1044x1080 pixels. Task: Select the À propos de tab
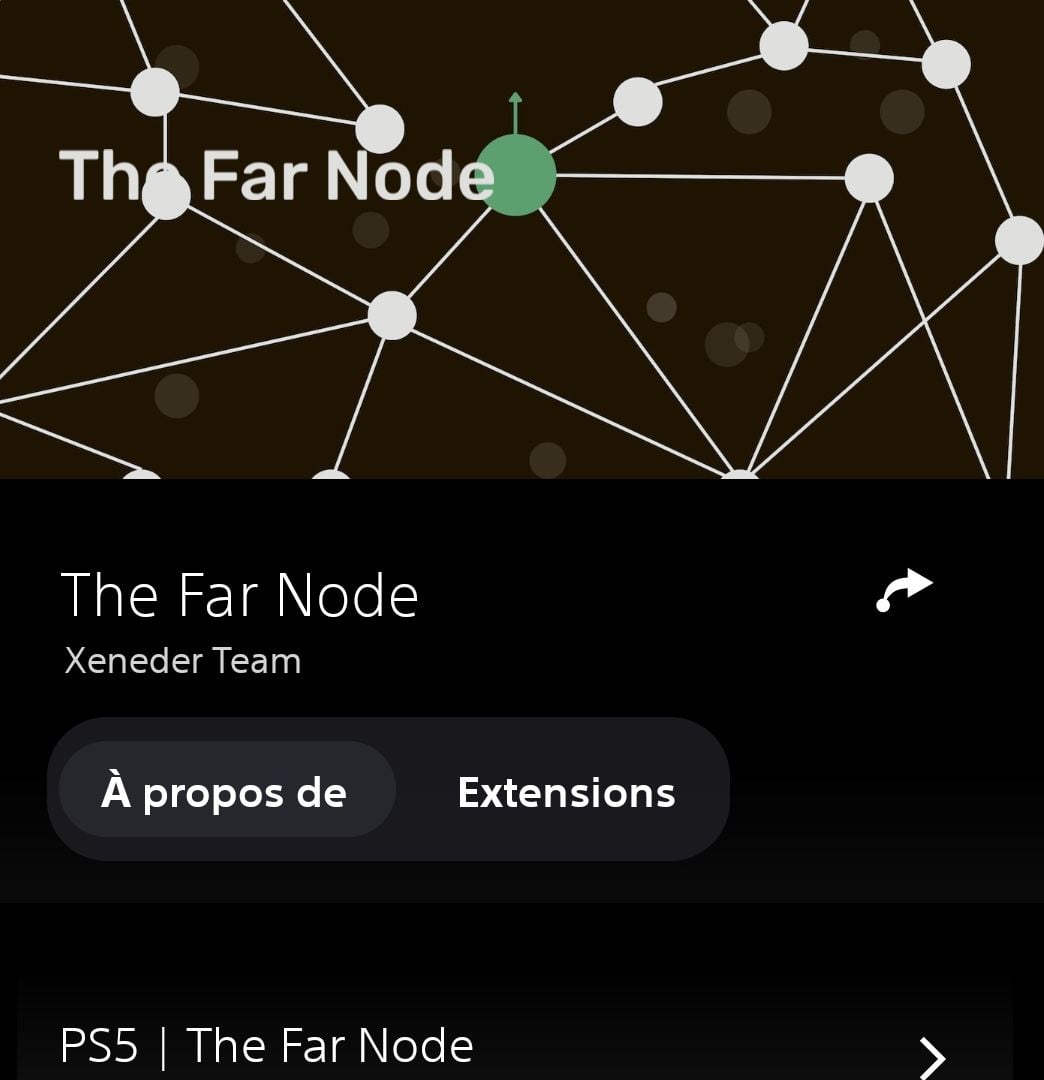226,792
